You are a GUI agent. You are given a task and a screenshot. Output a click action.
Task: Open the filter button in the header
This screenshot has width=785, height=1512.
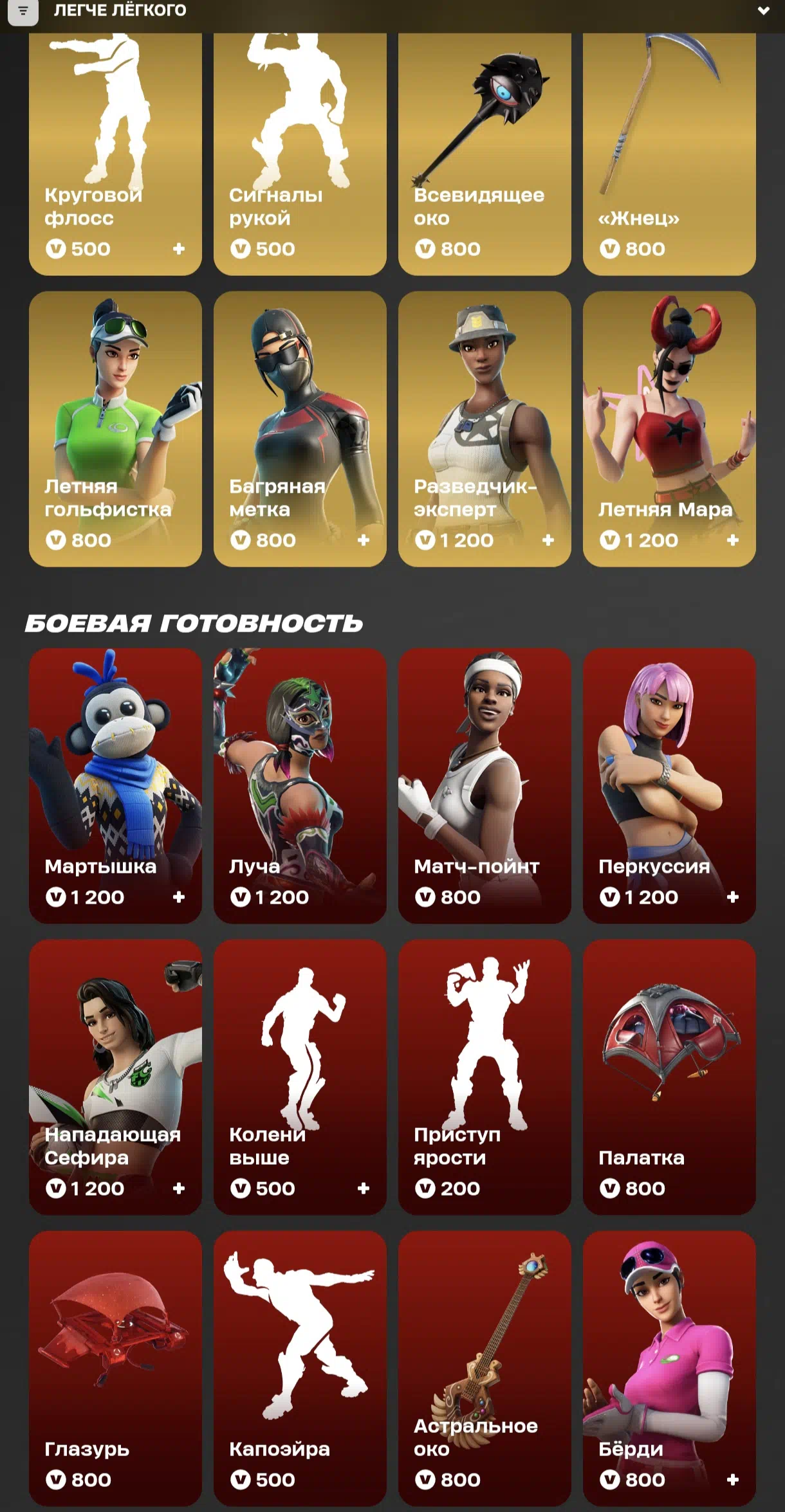click(23, 12)
